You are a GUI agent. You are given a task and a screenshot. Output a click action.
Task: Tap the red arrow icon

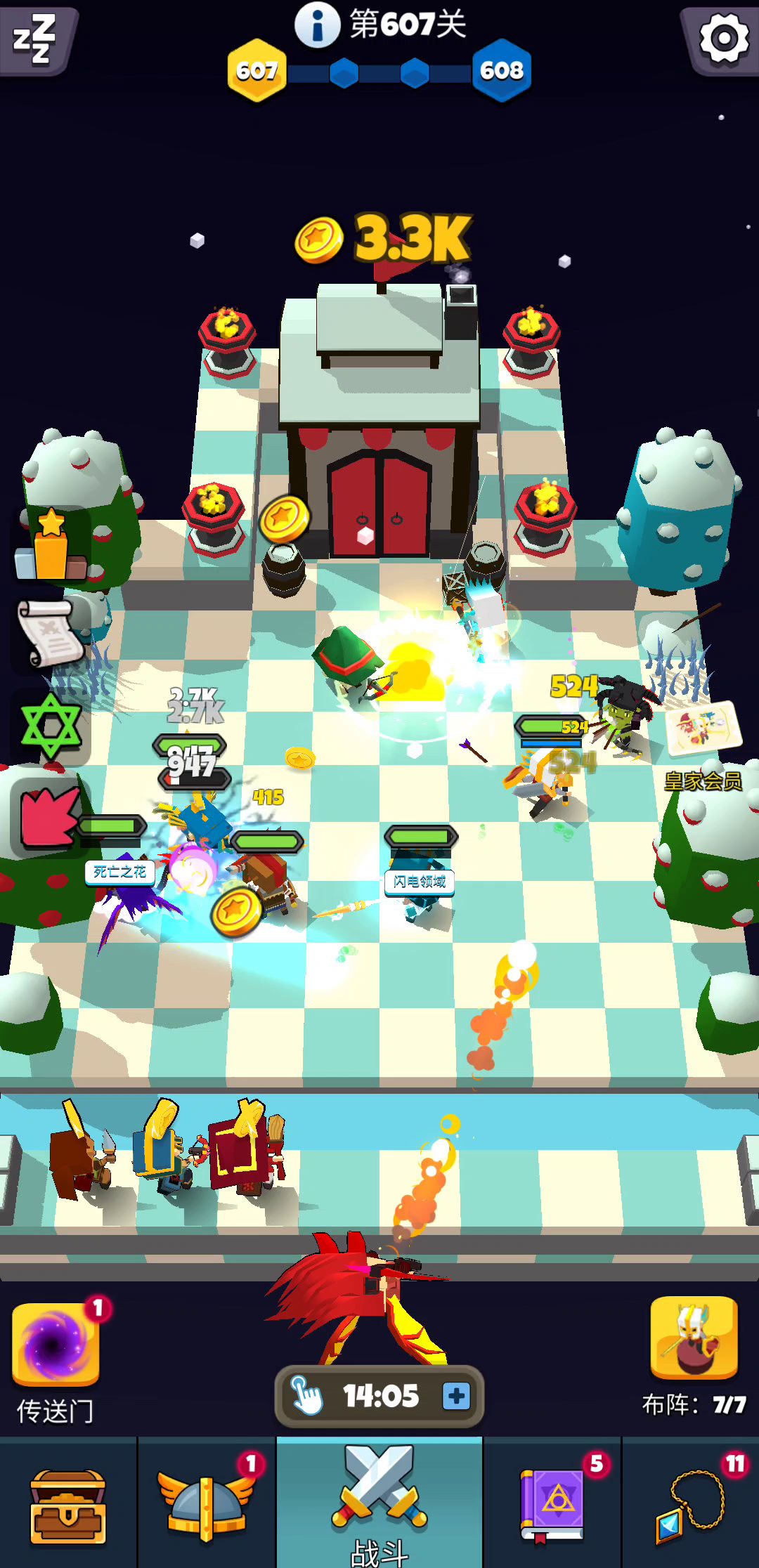point(48,817)
